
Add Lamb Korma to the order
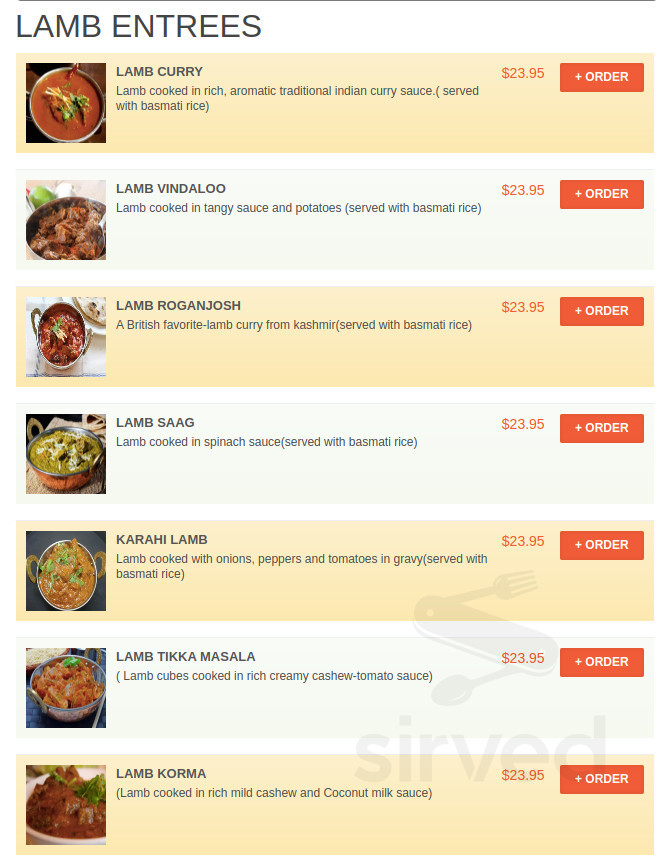601,779
